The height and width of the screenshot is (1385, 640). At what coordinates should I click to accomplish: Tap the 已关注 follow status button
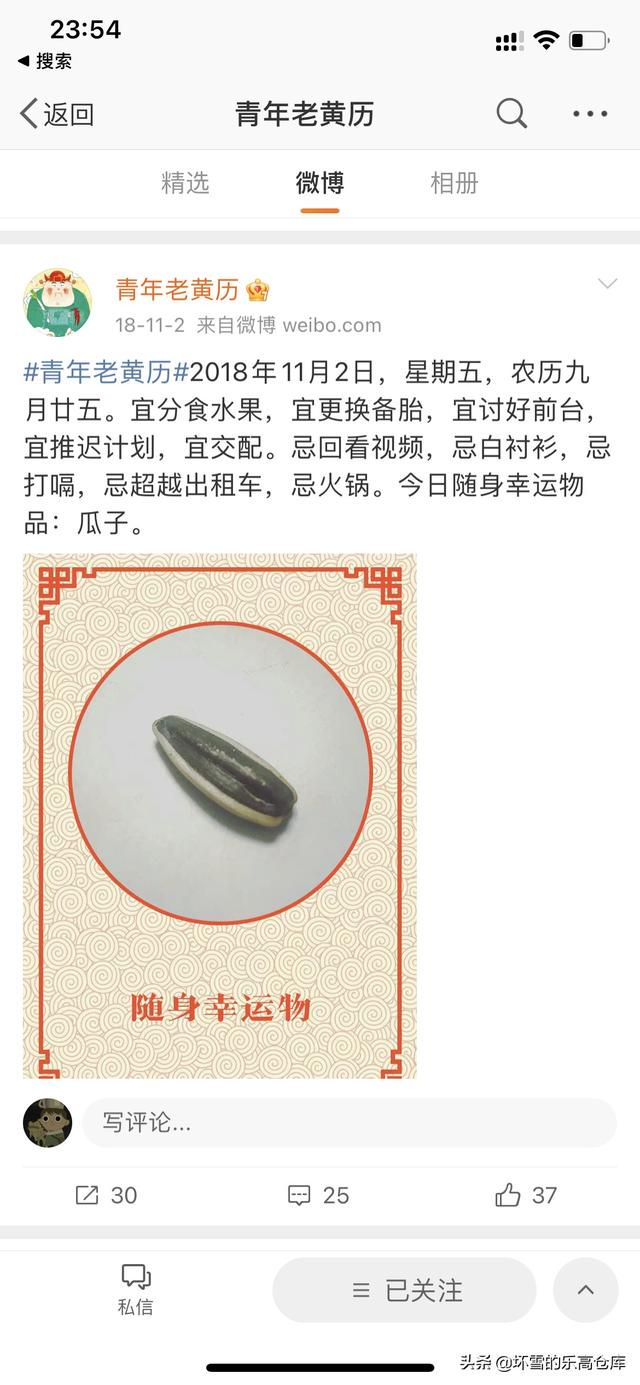point(404,1290)
